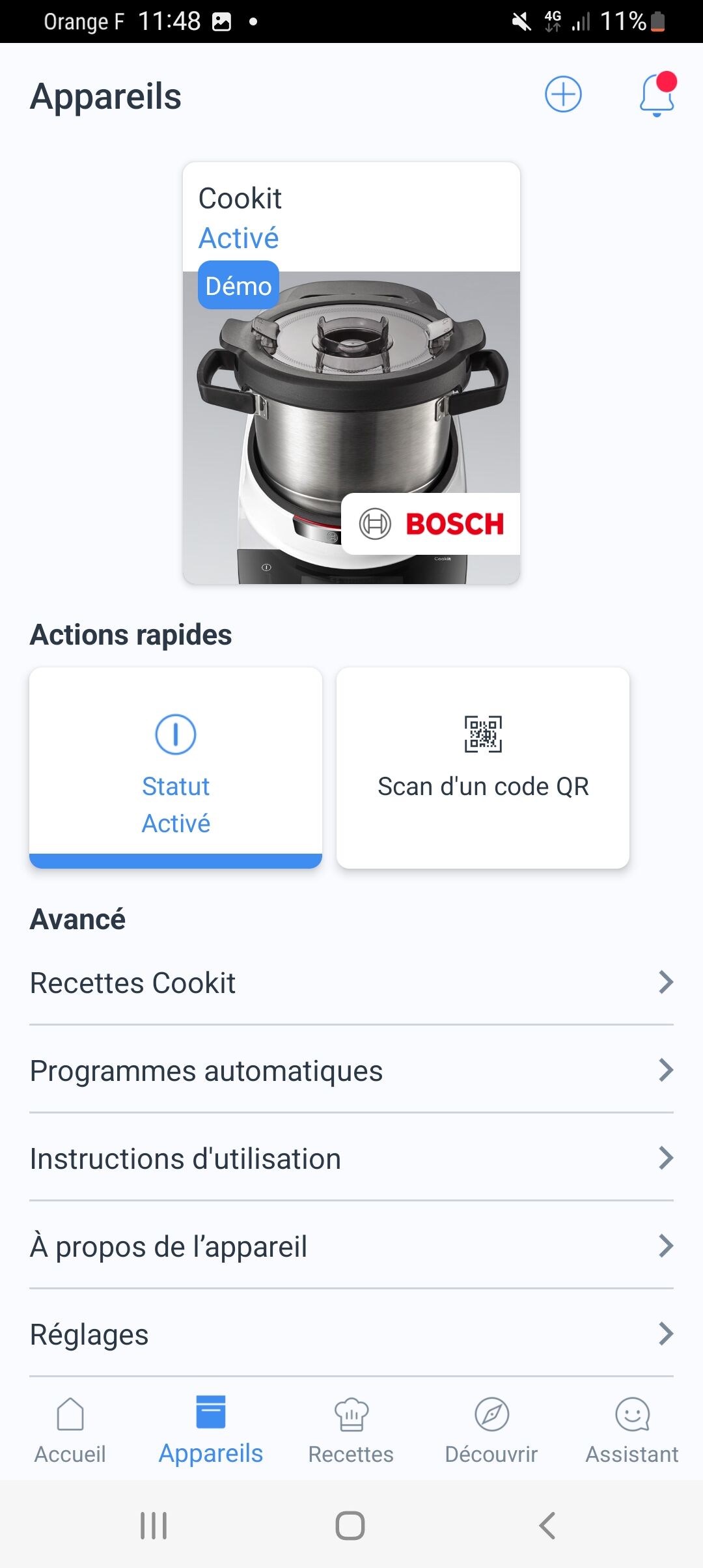Open Réglages for the appliance

point(351,1334)
